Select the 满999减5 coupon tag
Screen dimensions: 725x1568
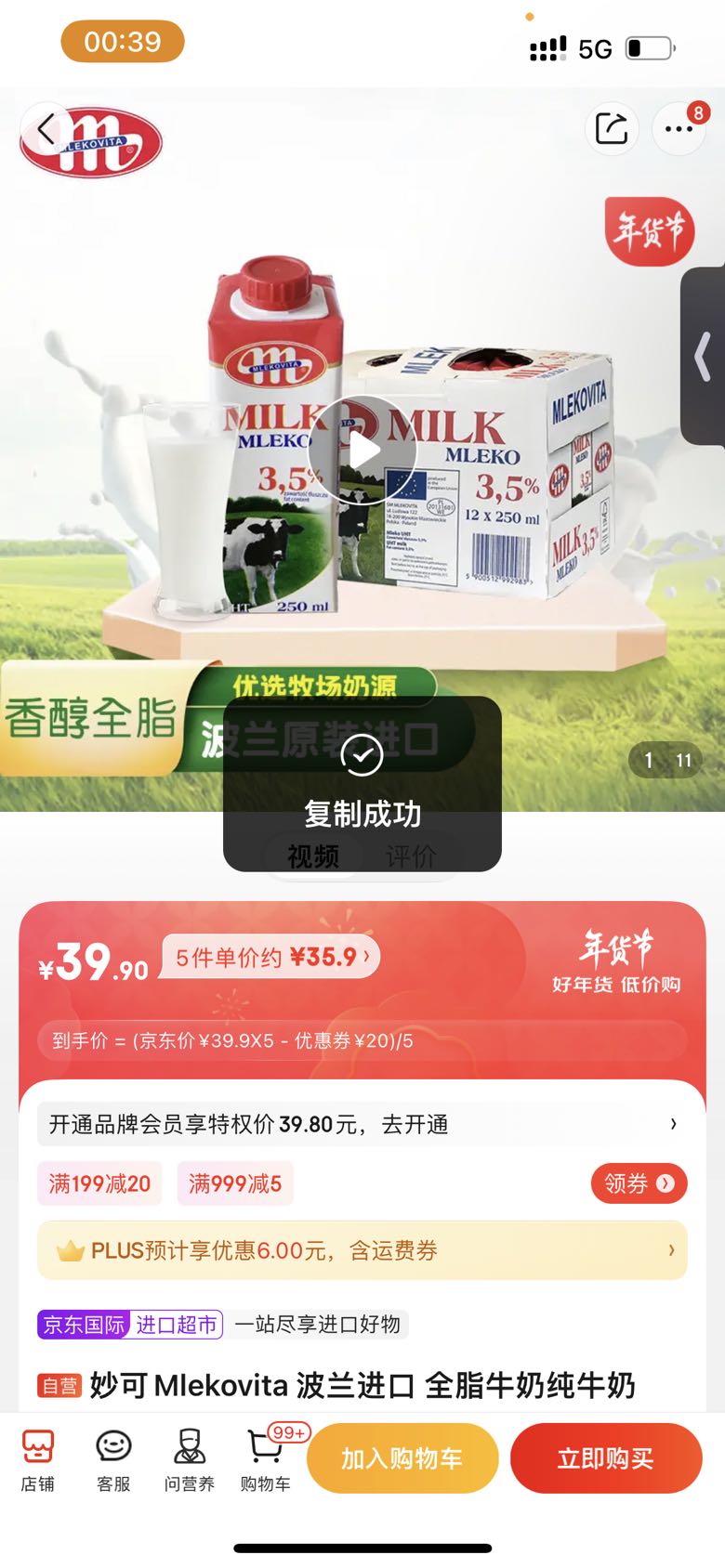pyautogui.click(x=234, y=1183)
